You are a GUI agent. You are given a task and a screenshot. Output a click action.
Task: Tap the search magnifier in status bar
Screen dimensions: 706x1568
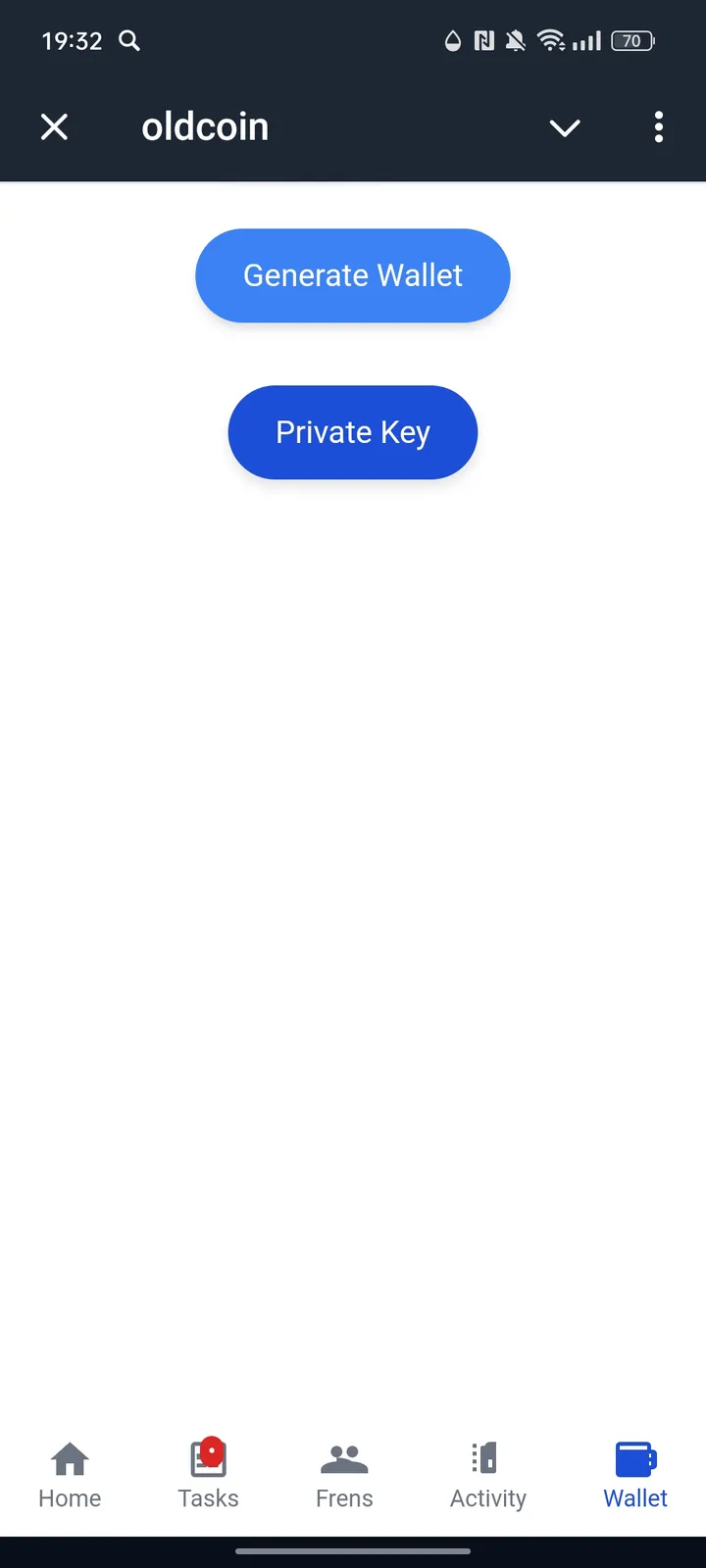click(x=128, y=41)
